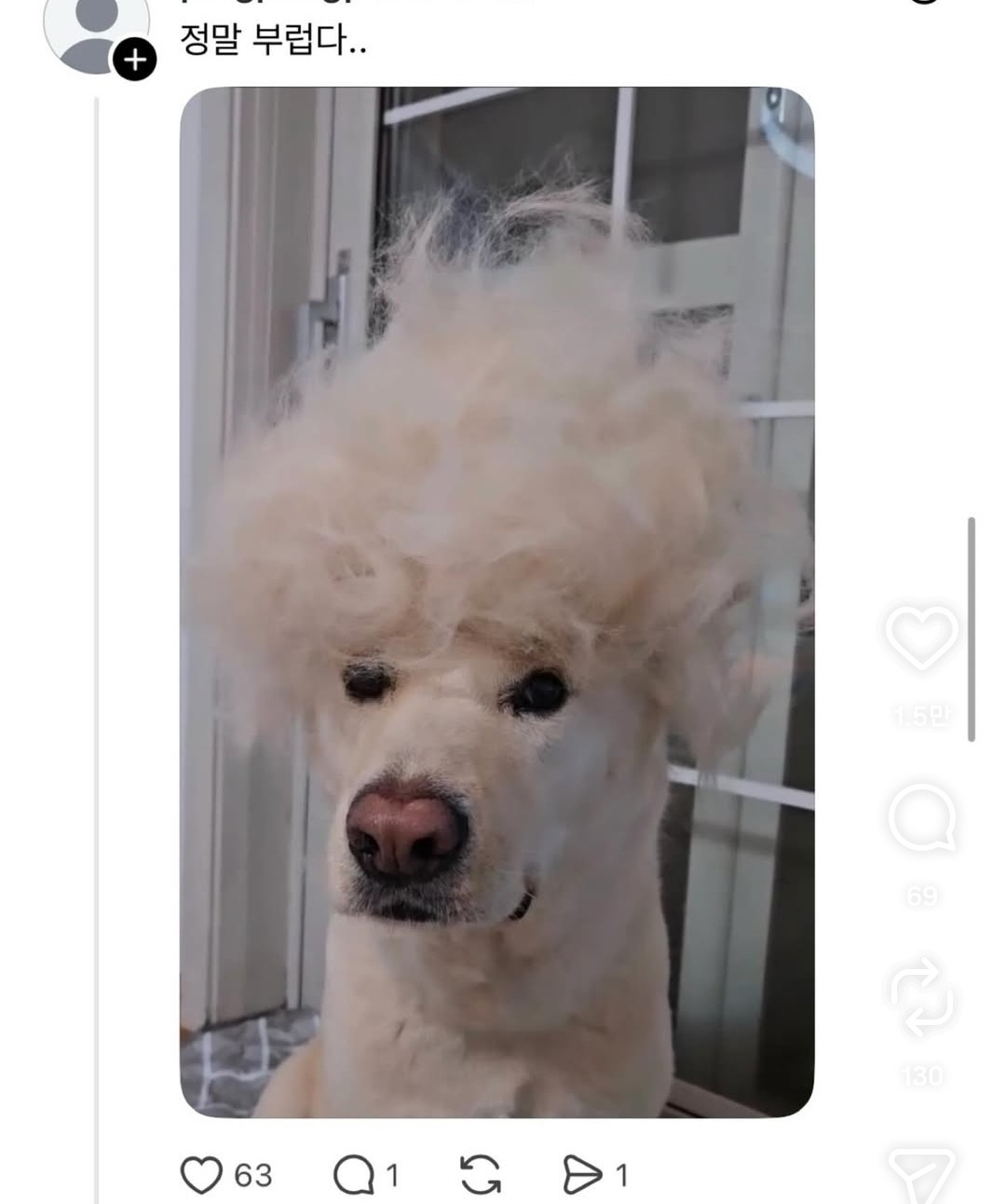Image resolution: width=1006 pixels, height=1204 pixels.
Task: Open the fluffy-haired dog photo
Action: [x=496, y=602]
